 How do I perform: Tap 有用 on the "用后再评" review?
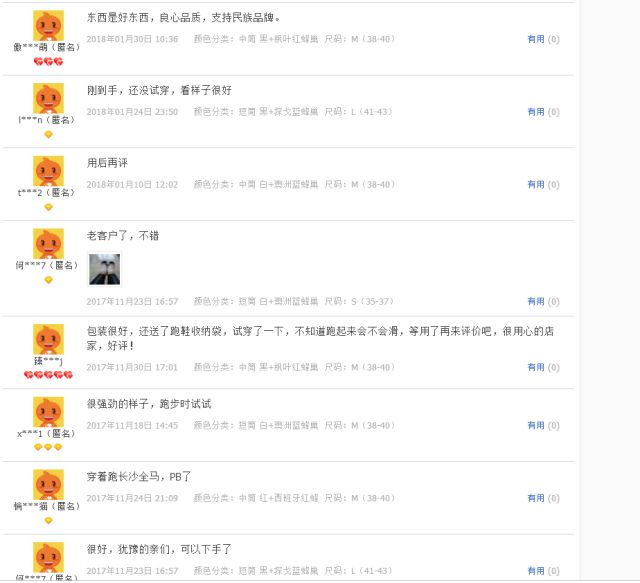[536, 185]
